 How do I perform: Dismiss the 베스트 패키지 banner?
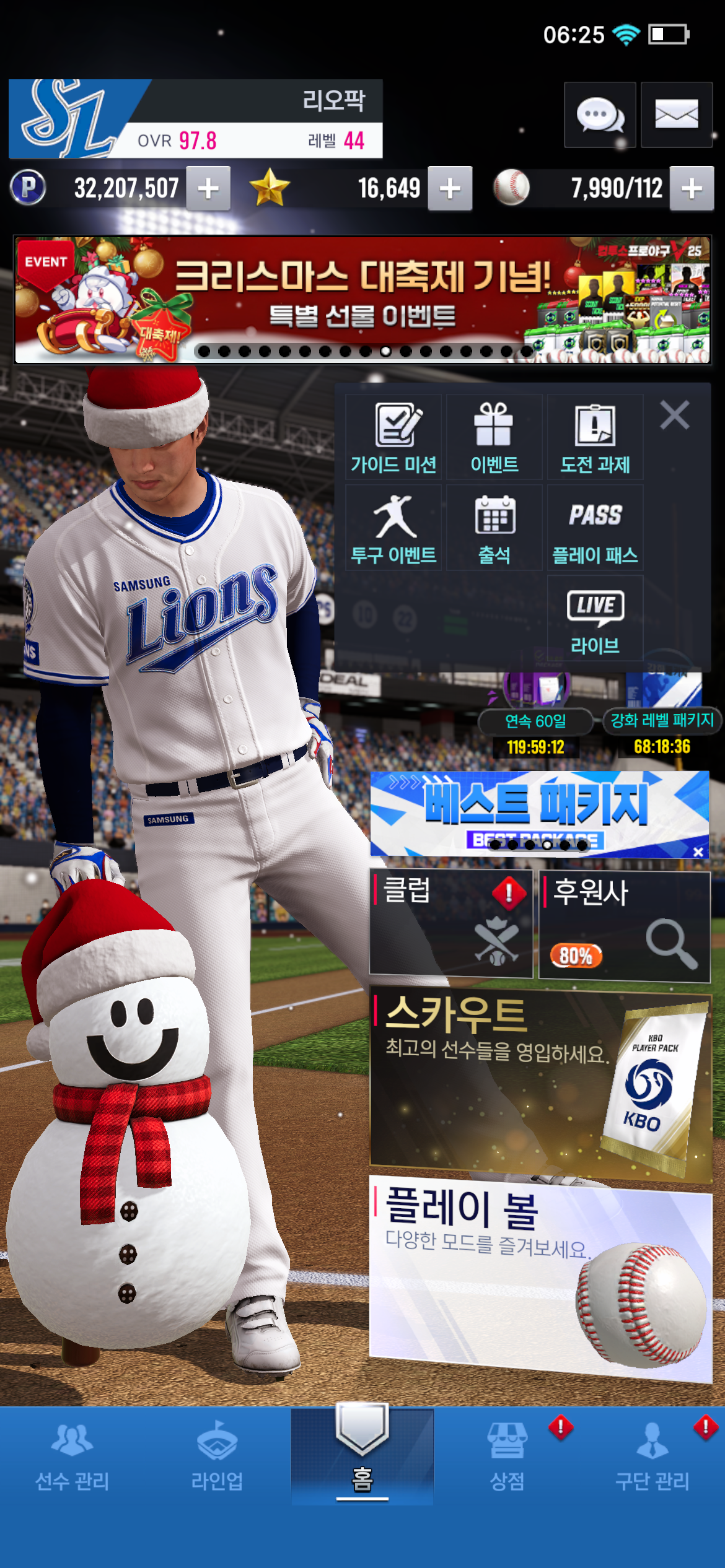(698, 852)
